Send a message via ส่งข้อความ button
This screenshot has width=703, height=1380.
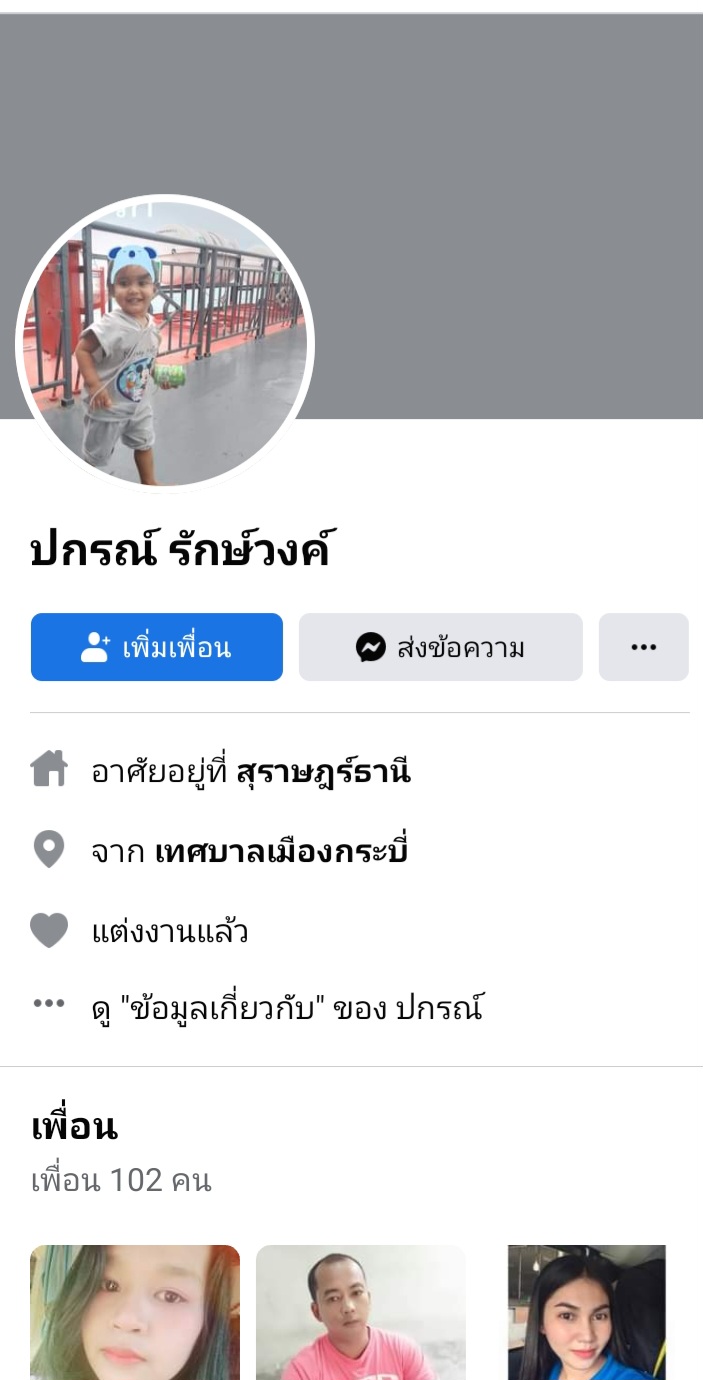point(440,647)
